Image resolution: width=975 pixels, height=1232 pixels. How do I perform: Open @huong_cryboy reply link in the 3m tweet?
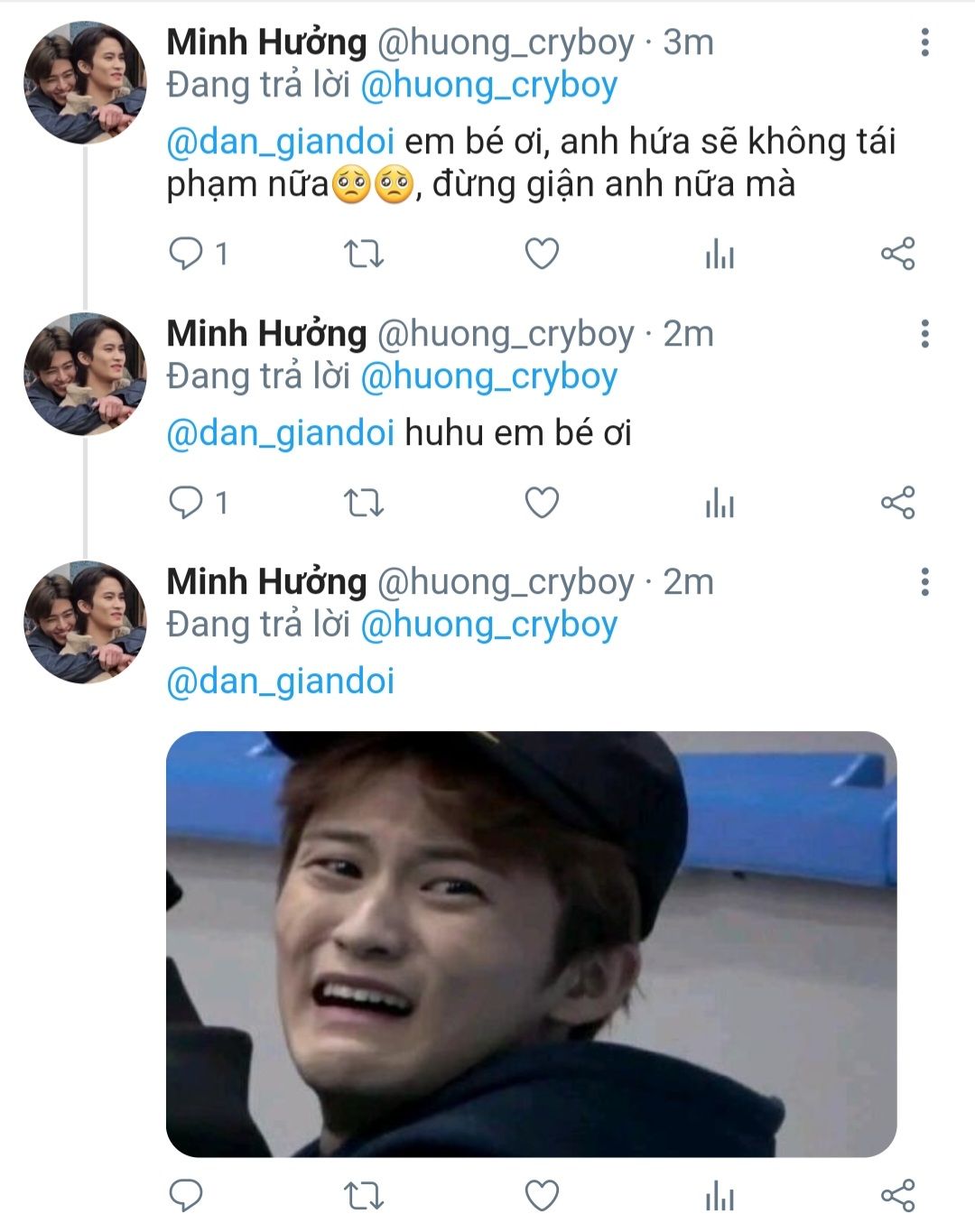click(x=488, y=85)
